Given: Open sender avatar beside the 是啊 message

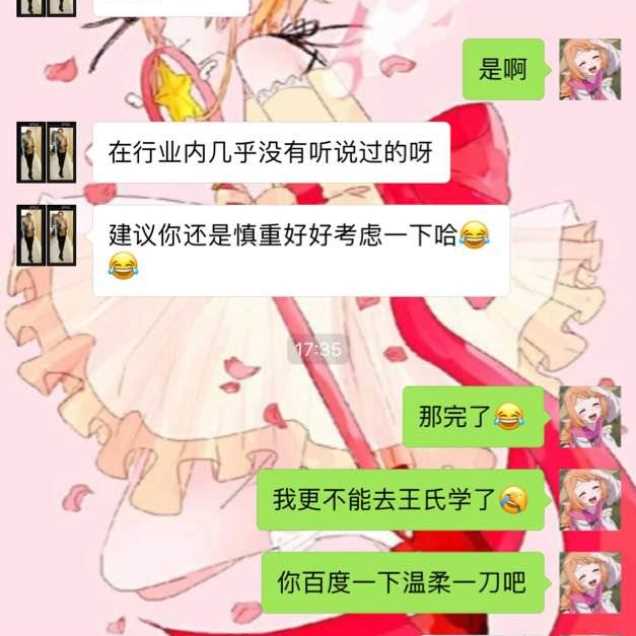Looking at the screenshot, I should (x=589, y=69).
